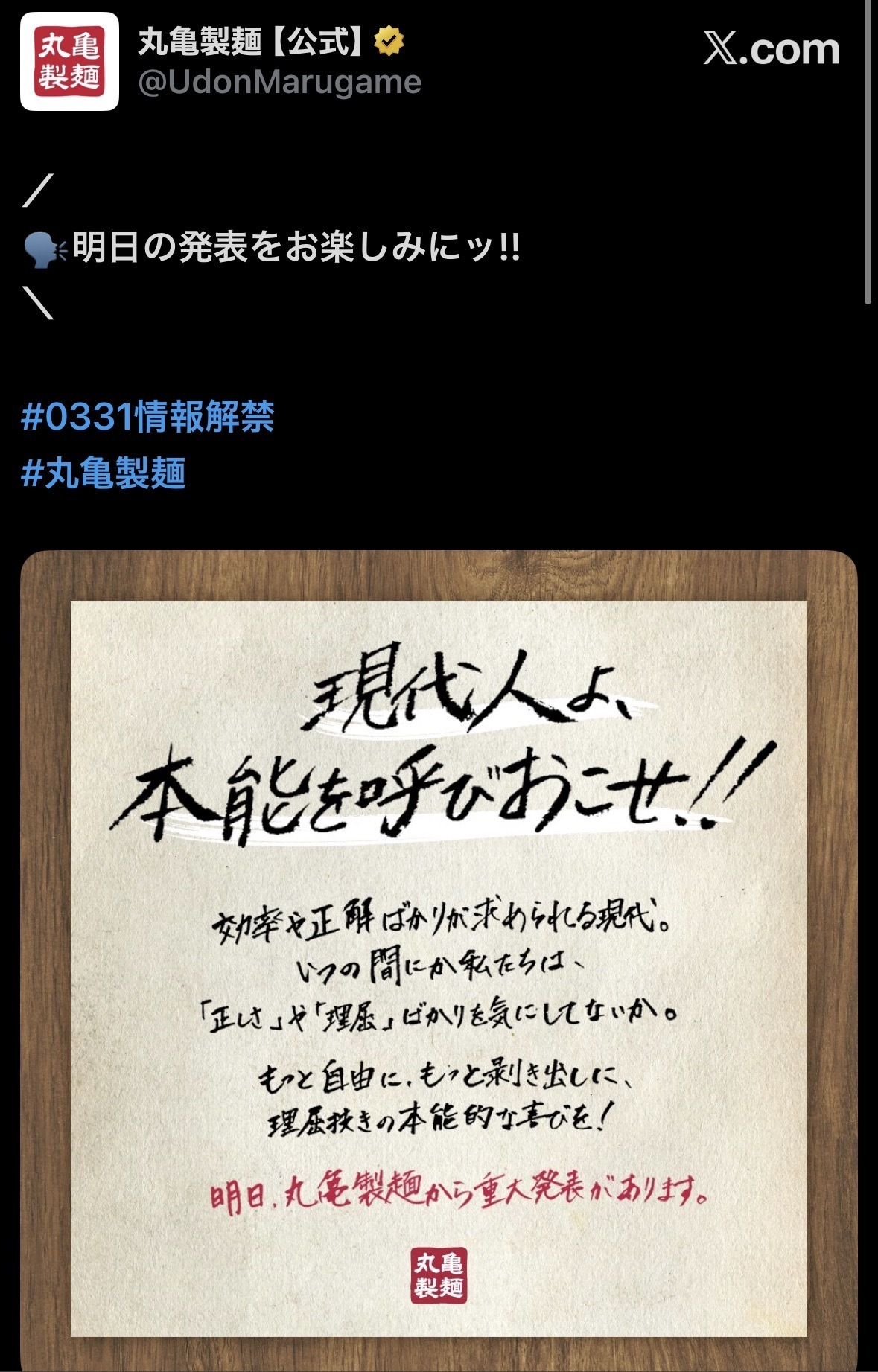This screenshot has width=878, height=1372.
Task: Open the #0331情報解禁 hashtag
Action: click(147, 416)
